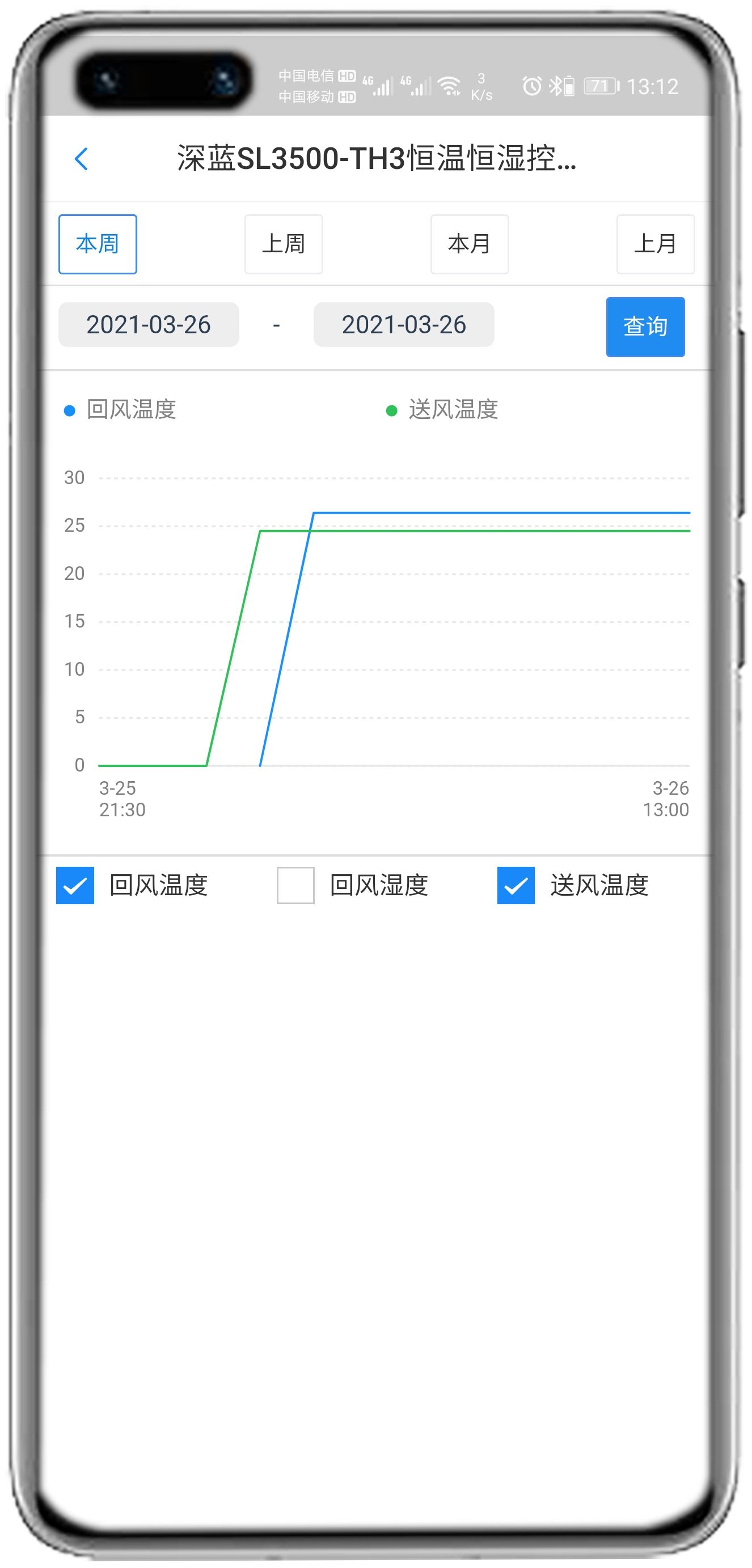Open the end date picker

tap(404, 324)
